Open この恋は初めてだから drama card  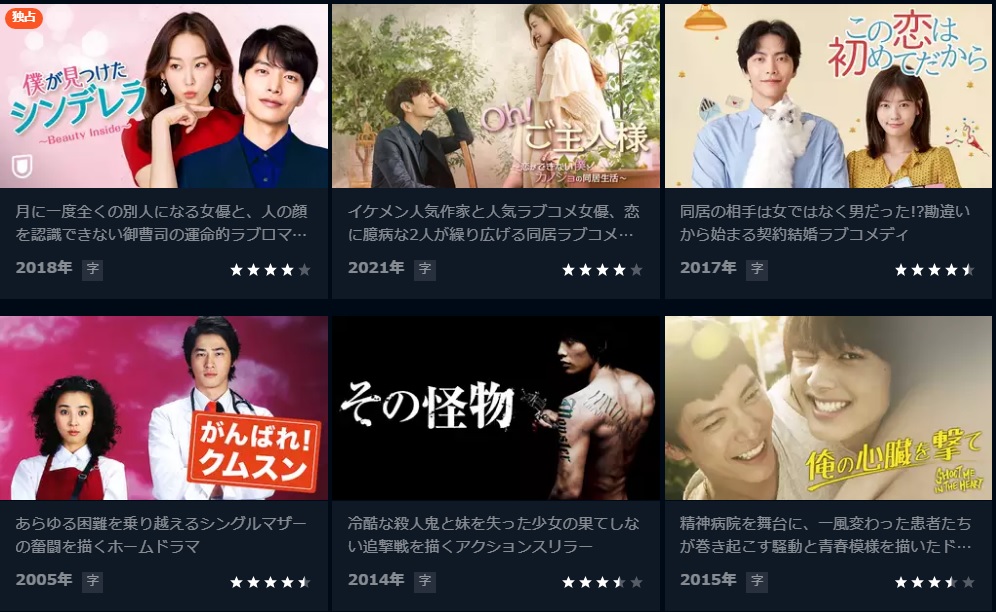828,96
